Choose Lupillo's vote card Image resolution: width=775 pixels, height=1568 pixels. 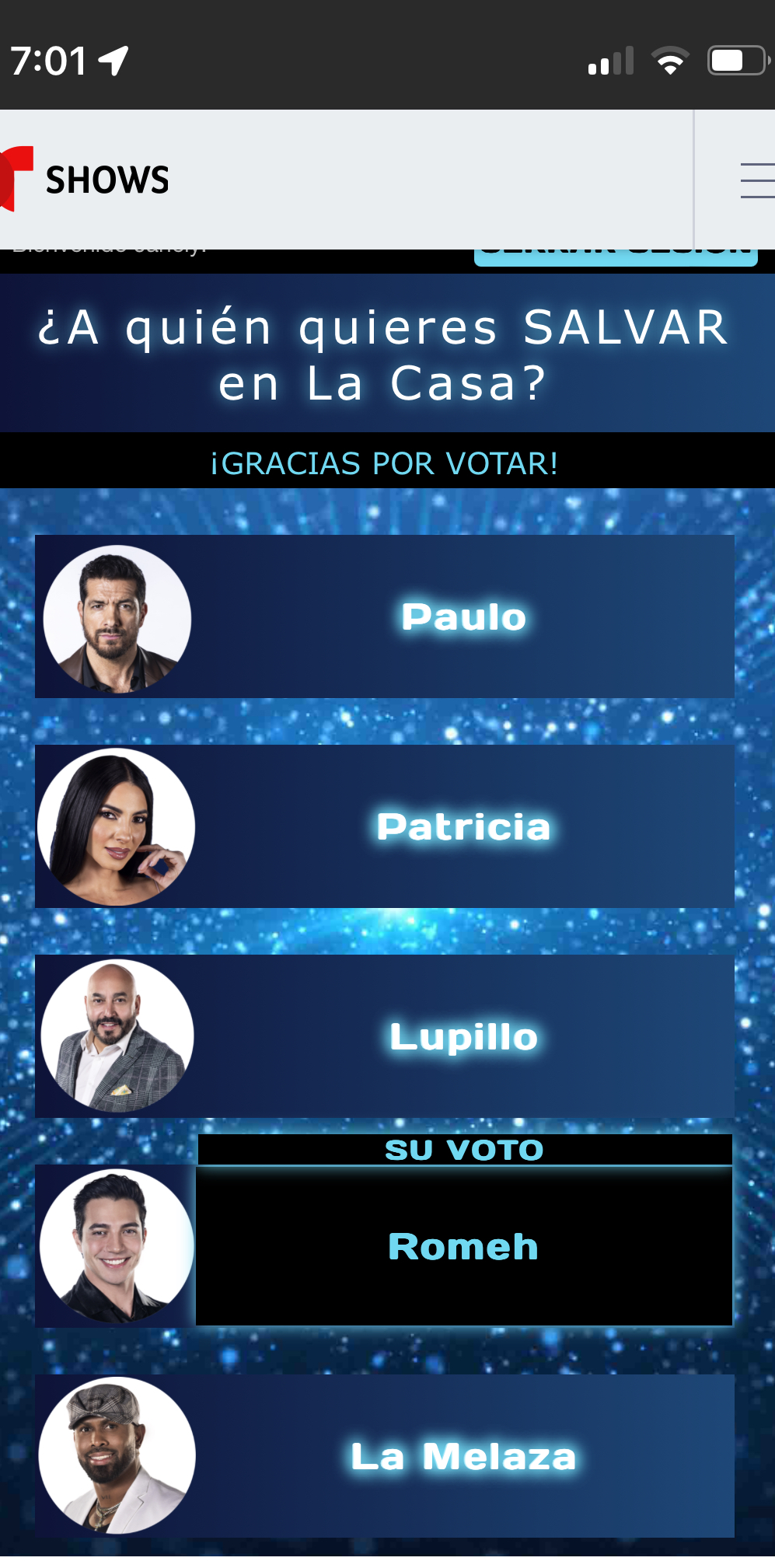(x=385, y=1036)
